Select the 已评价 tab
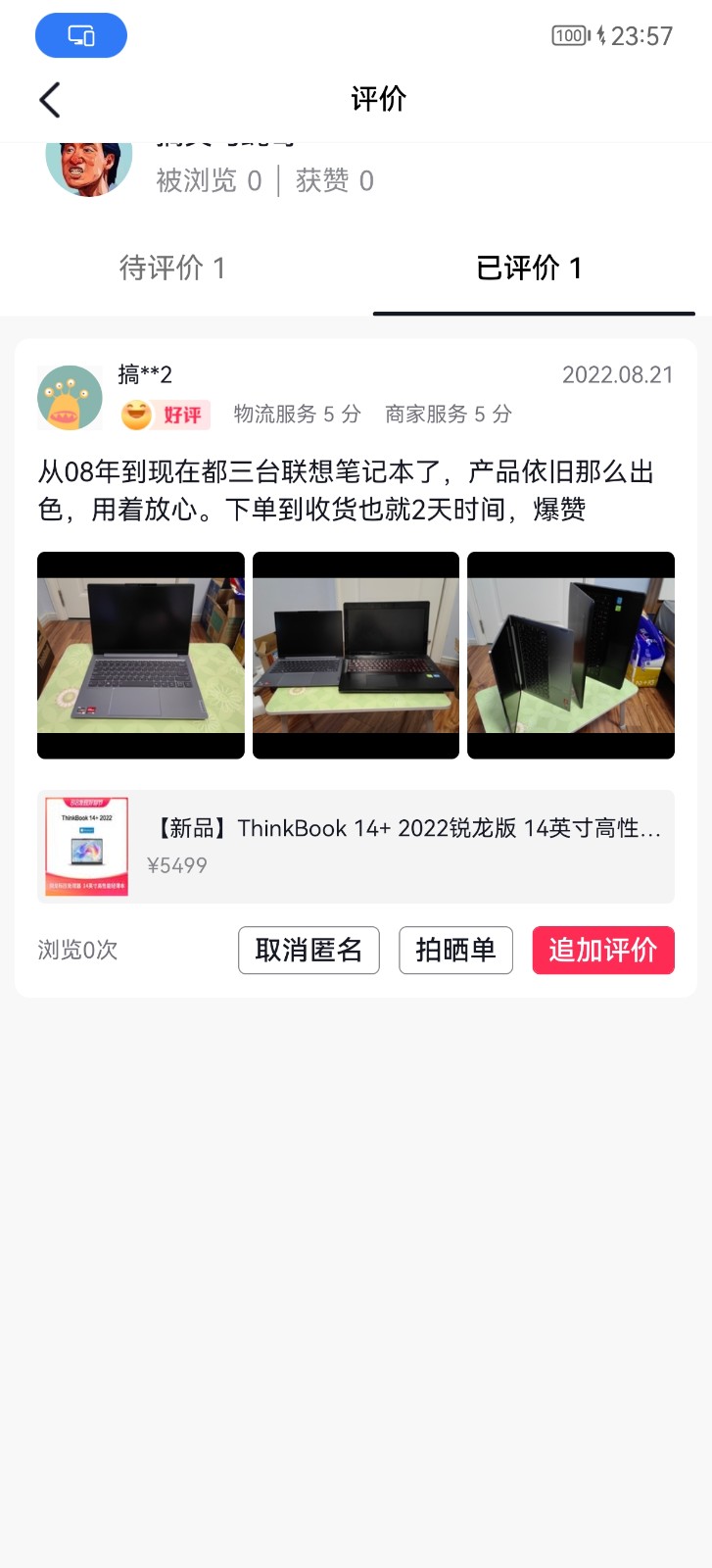712x1568 pixels. tap(529, 268)
